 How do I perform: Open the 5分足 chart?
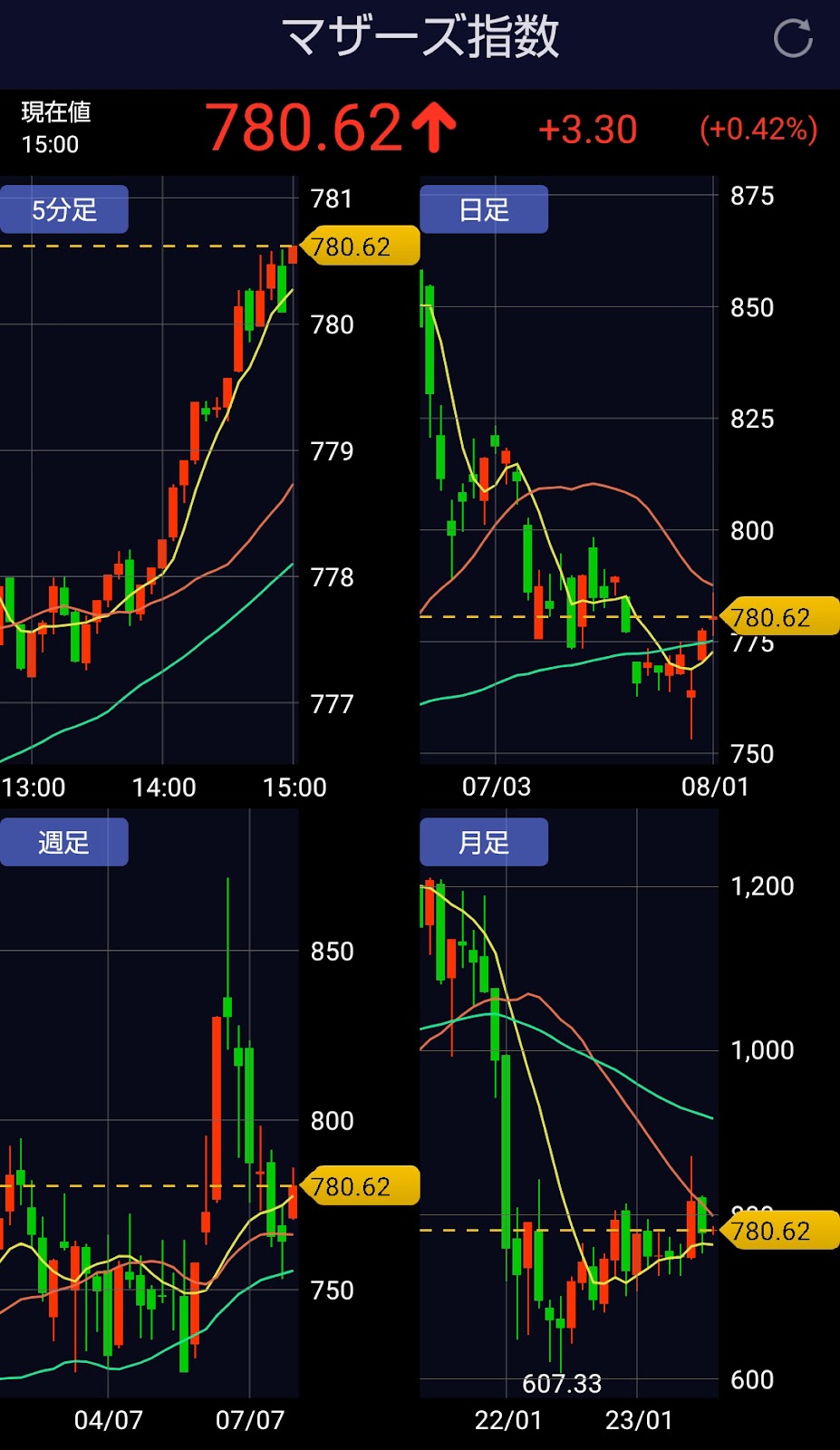click(x=63, y=209)
